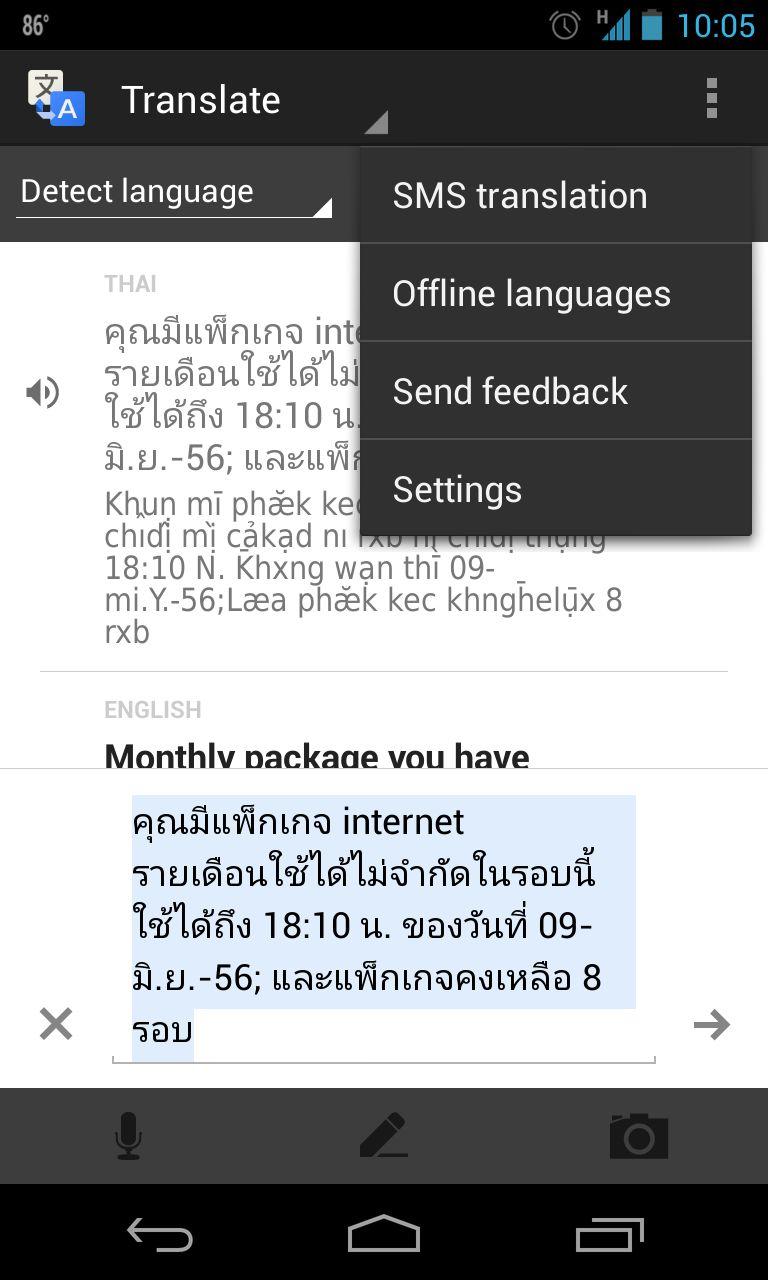Open handwriting input pencil
The height and width of the screenshot is (1280, 768).
pyautogui.click(x=383, y=1136)
